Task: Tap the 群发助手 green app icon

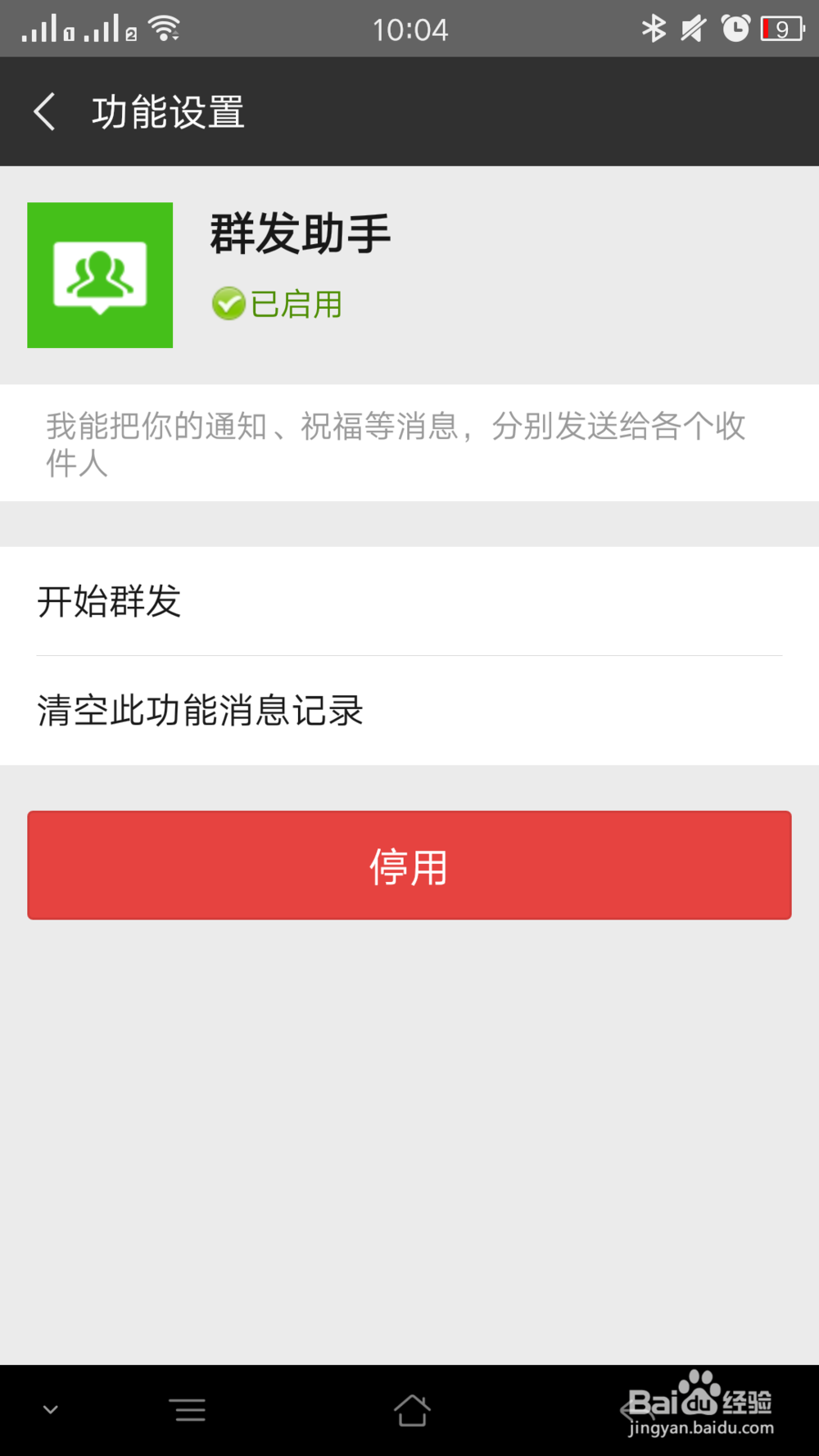Action: pyautogui.click(x=100, y=274)
